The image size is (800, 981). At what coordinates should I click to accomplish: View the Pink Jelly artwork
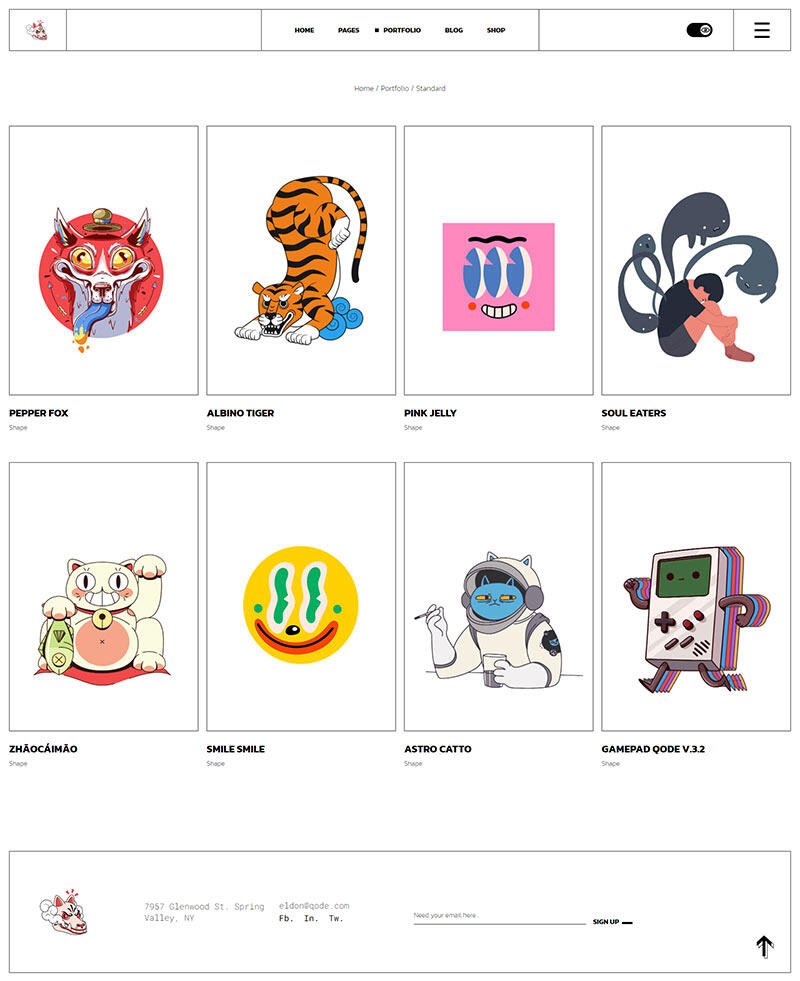pos(498,260)
